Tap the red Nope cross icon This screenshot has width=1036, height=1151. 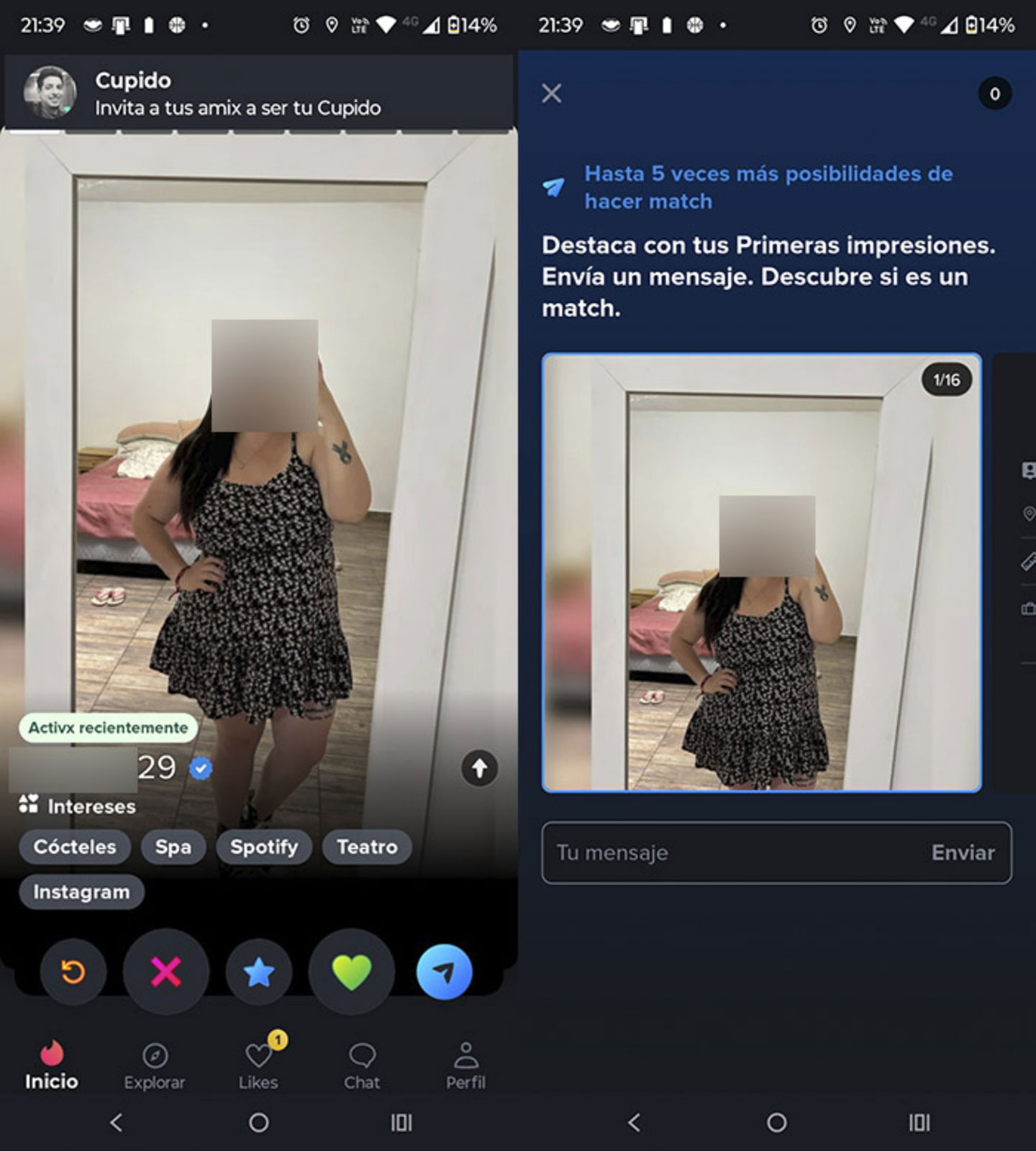point(165,971)
